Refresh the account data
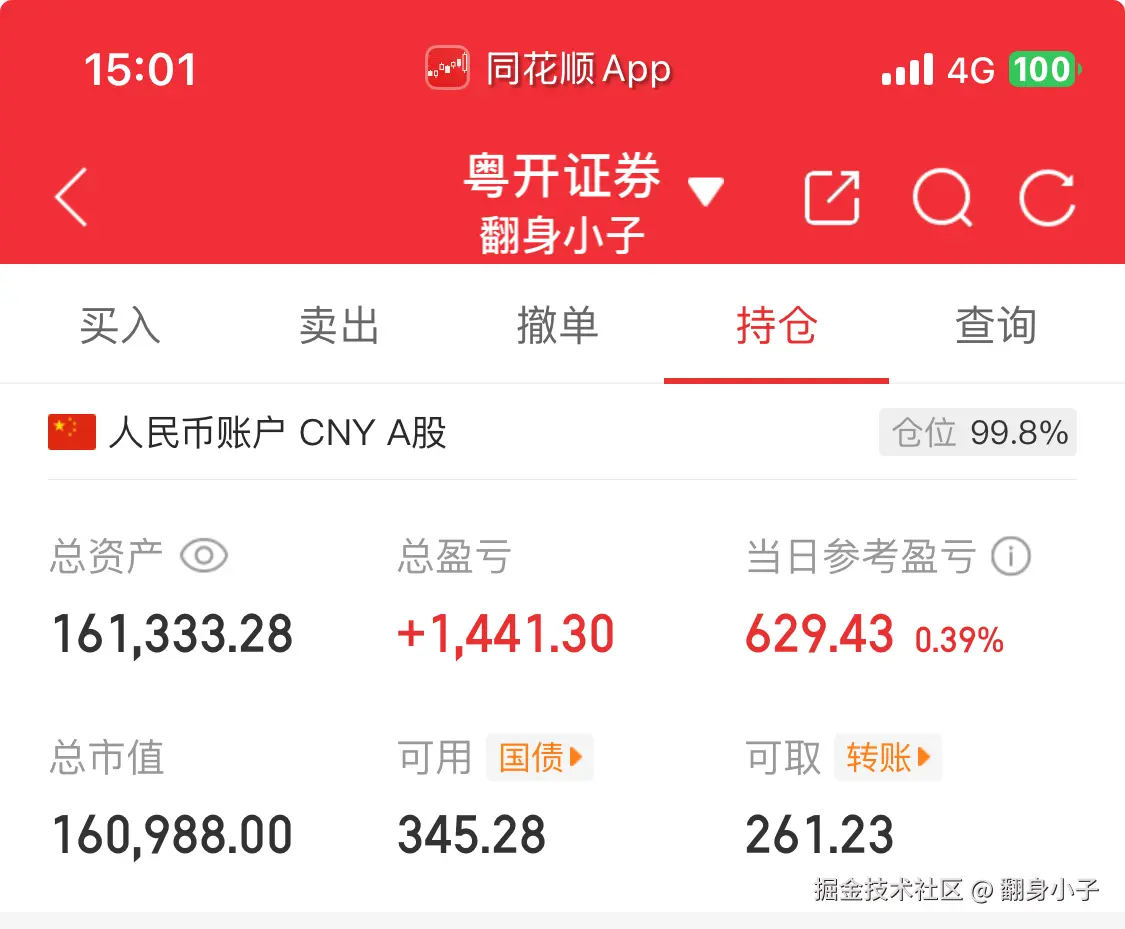This screenshot has height=929, width=1125. [1047, 197]
